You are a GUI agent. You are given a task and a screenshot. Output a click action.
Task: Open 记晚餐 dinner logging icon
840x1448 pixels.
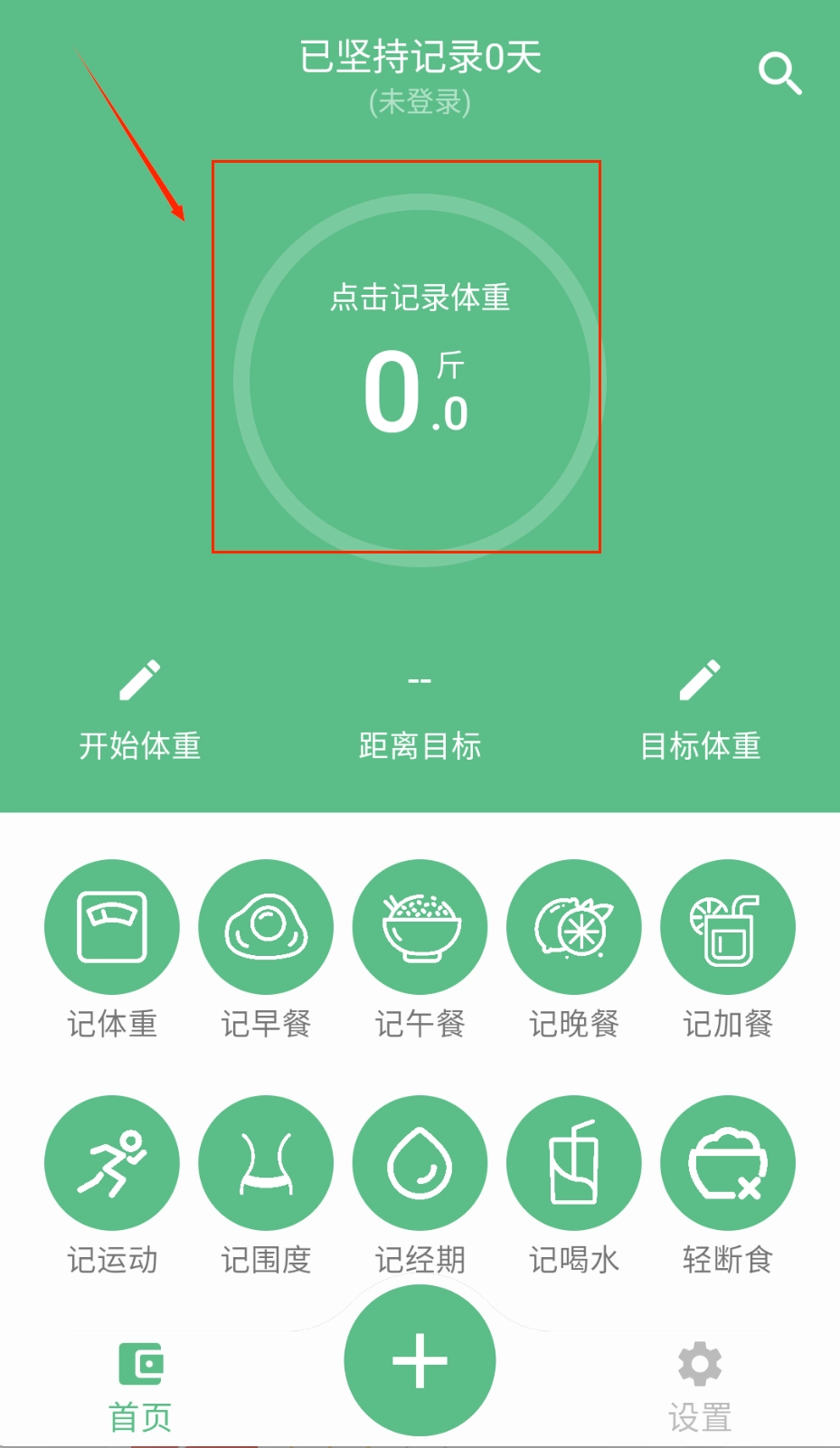(574, 927)
